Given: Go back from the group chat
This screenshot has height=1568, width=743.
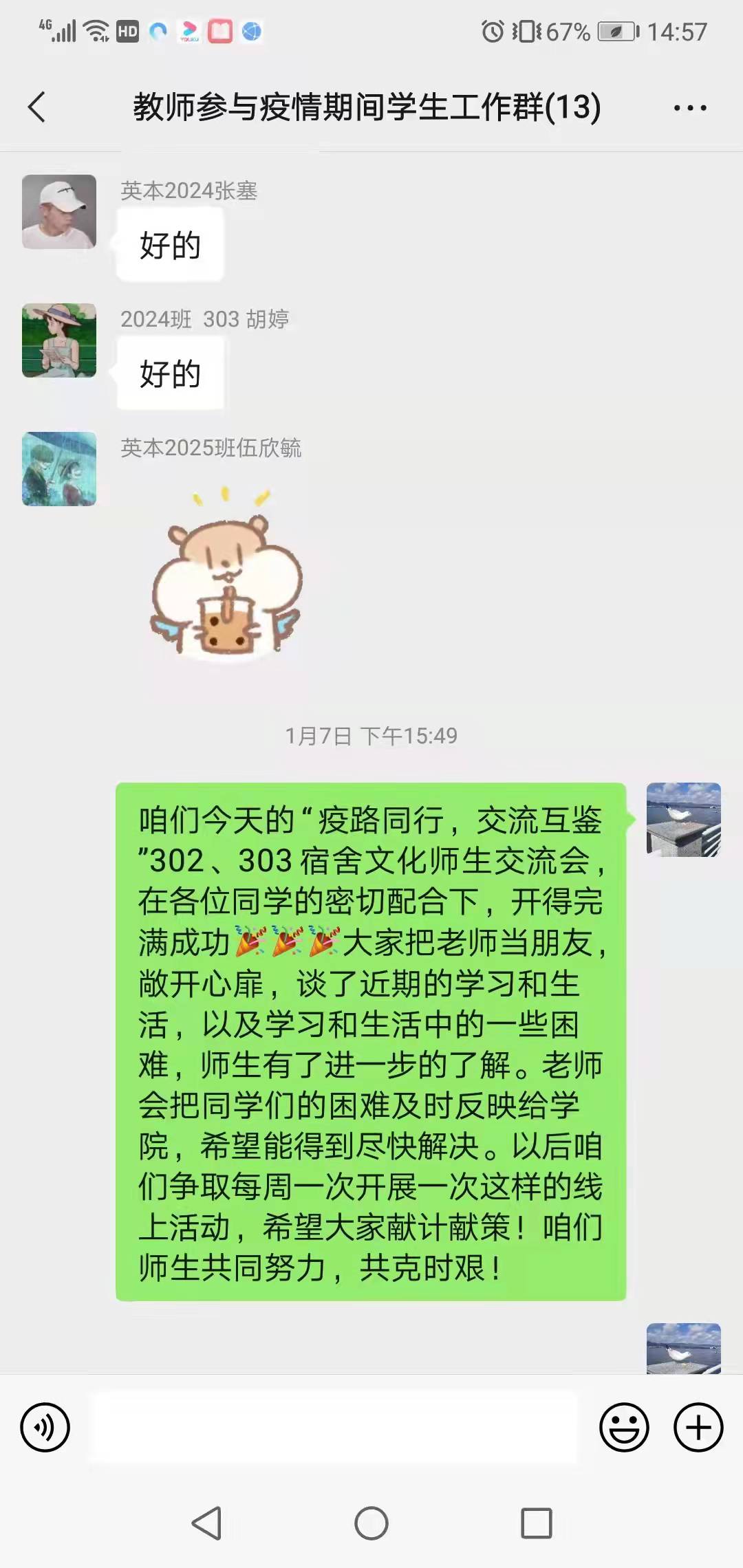Looking at the screenshot, I should pos(37,107).
